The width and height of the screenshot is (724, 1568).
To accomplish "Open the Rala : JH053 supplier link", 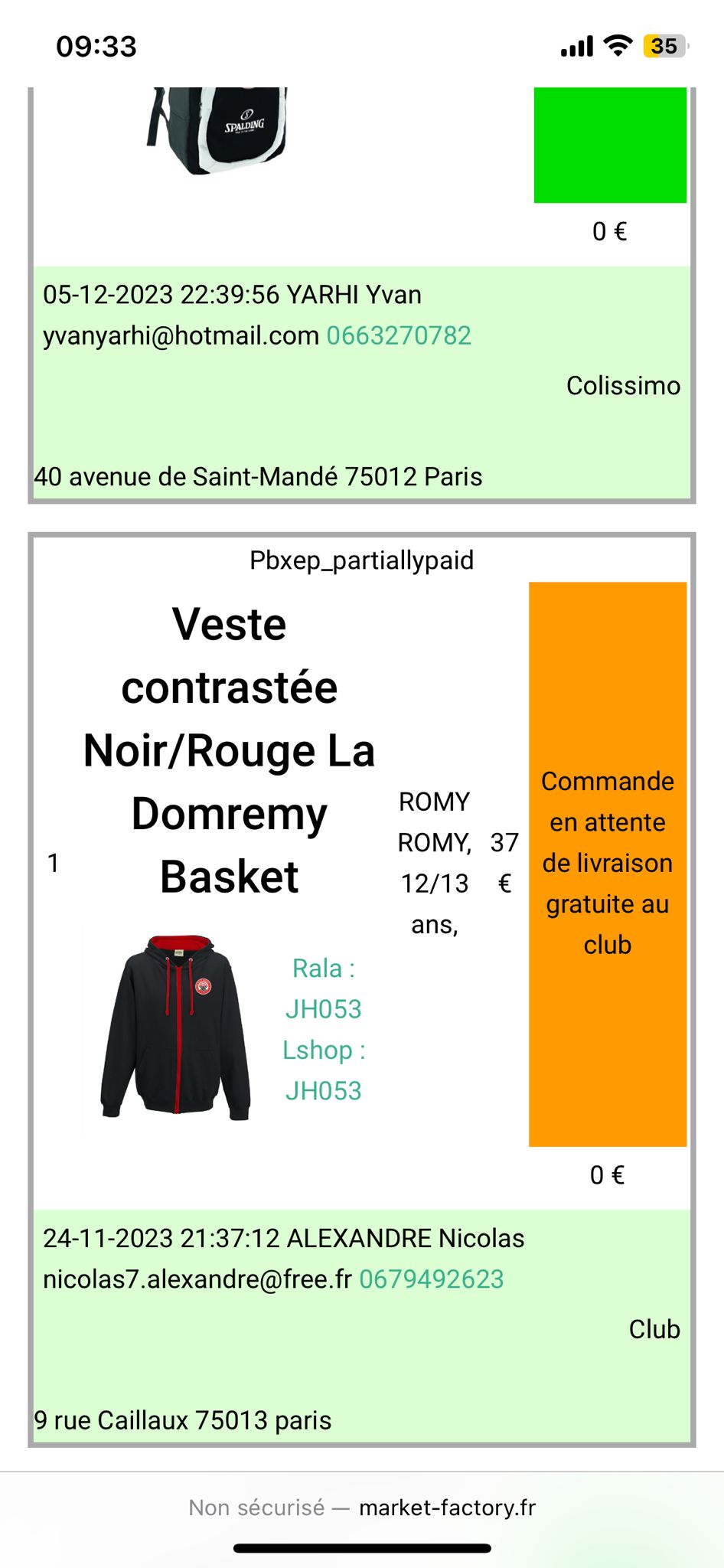I will (323, 988).
